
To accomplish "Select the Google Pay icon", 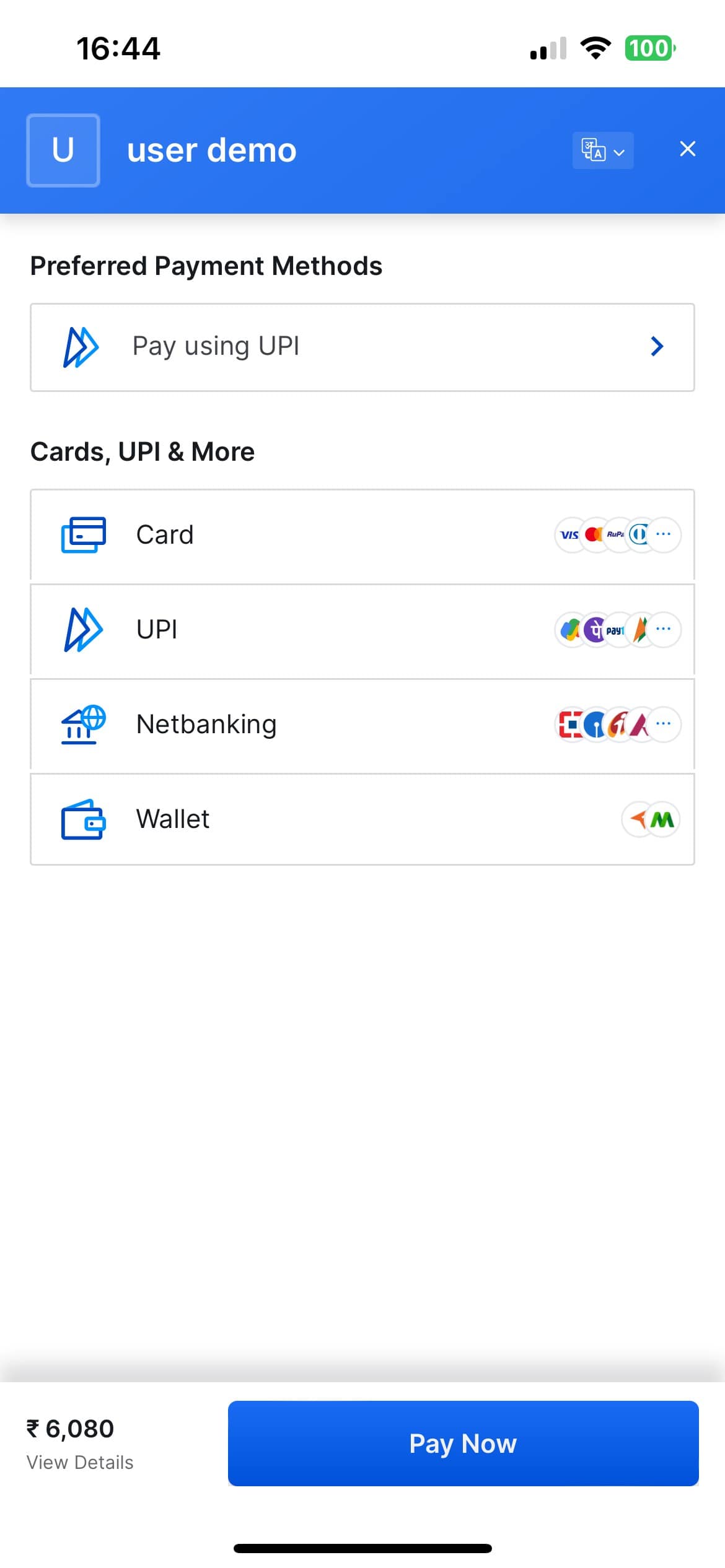I will (570, 629).
